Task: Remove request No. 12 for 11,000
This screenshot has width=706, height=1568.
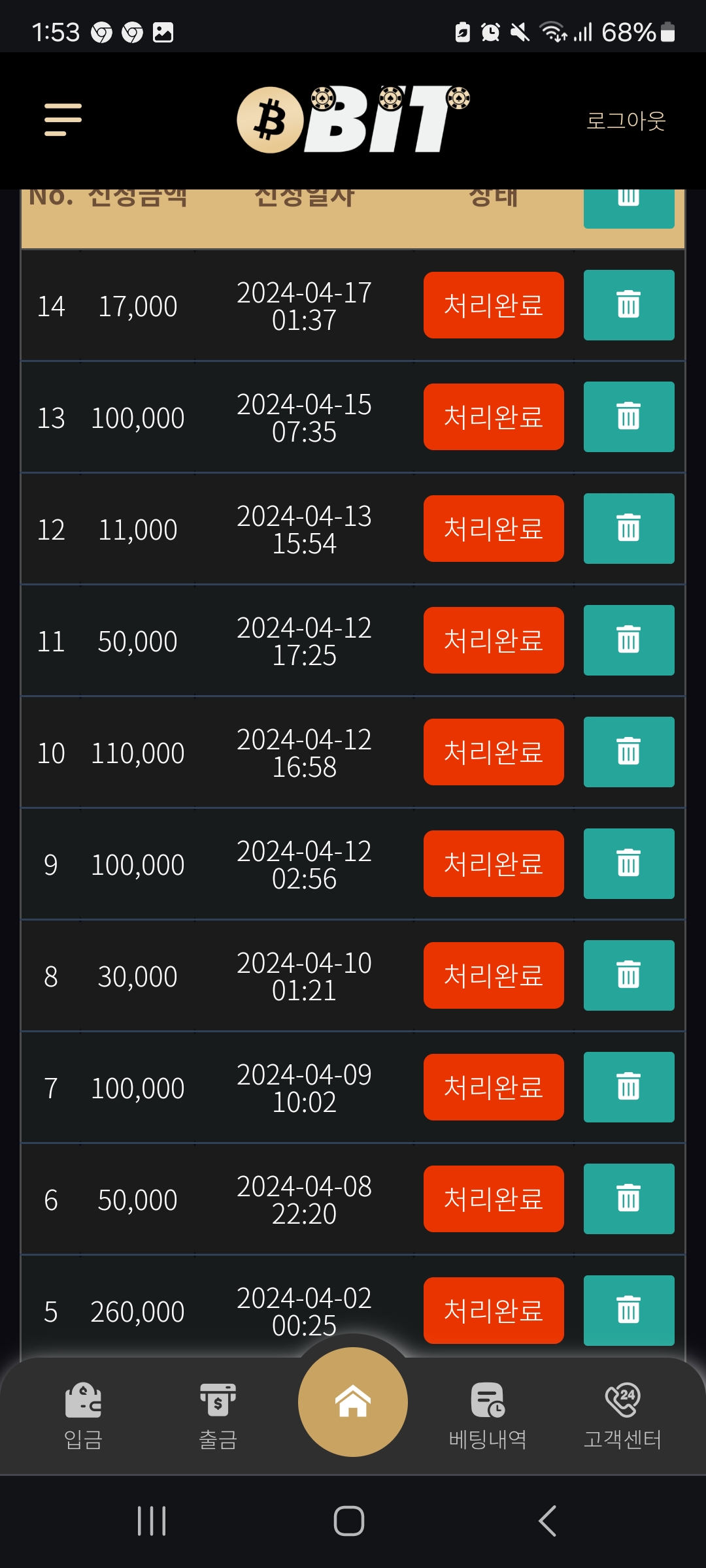Action: click(x=628, y=529)
